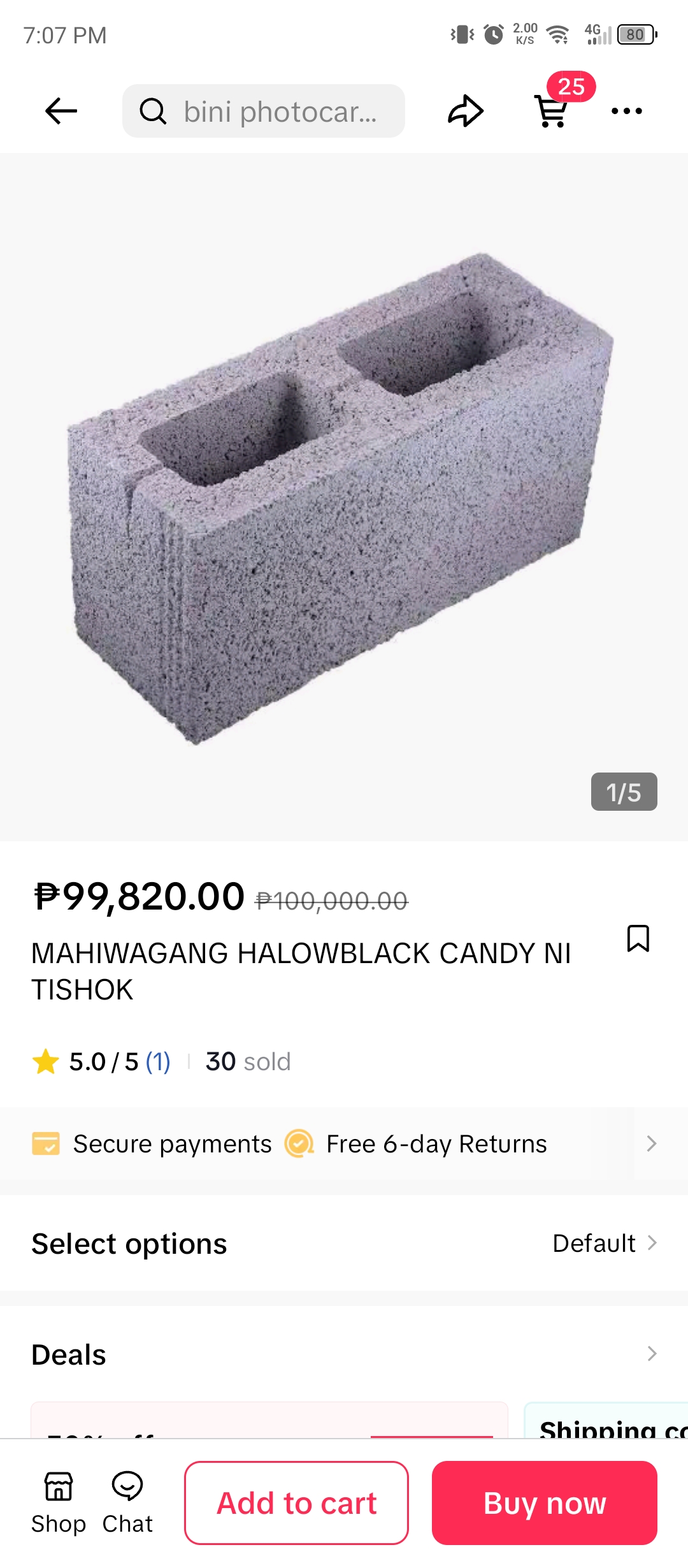Chat with the seller

click(x=127, y=1502)
